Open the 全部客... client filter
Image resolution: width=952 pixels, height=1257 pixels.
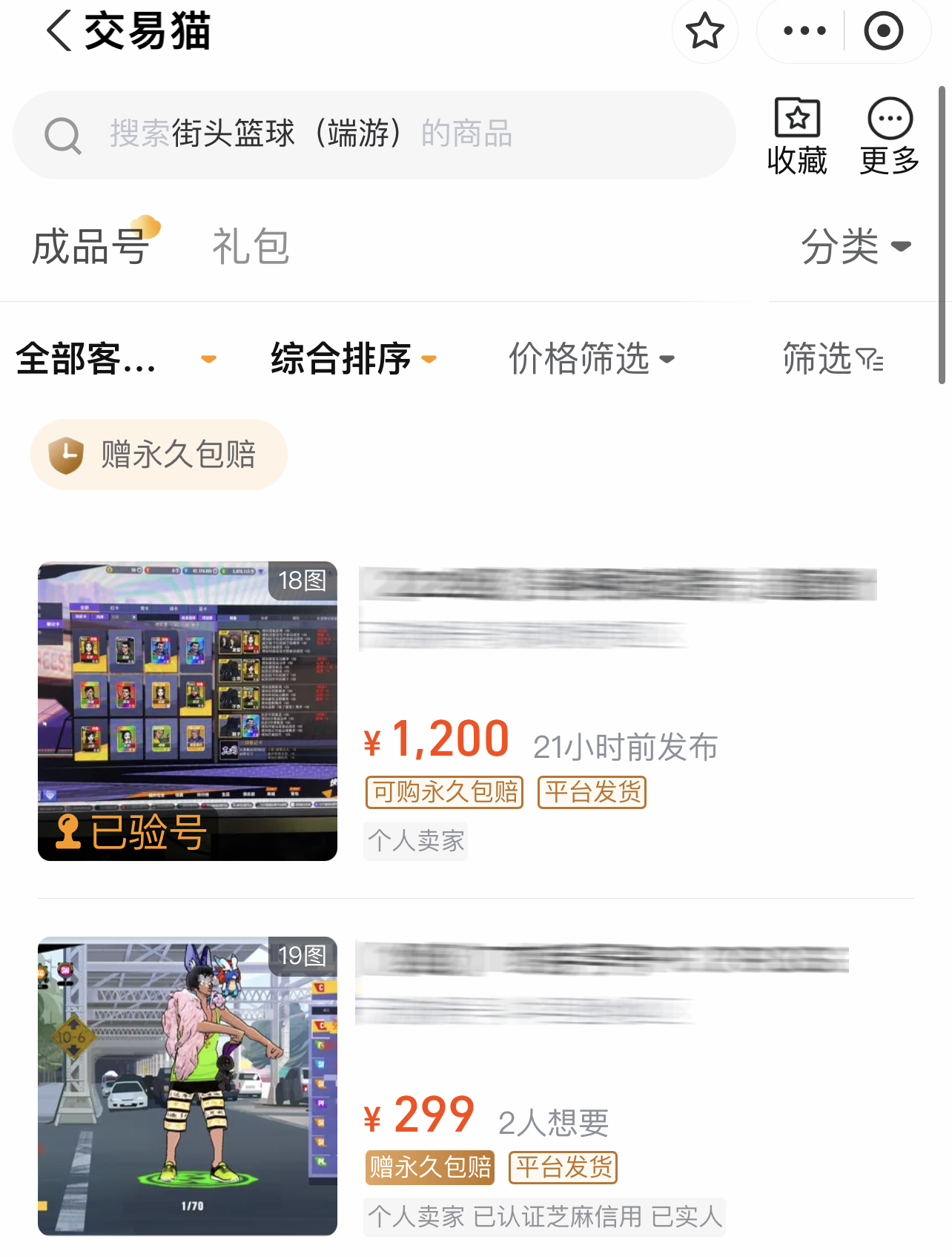pos(115,359)
